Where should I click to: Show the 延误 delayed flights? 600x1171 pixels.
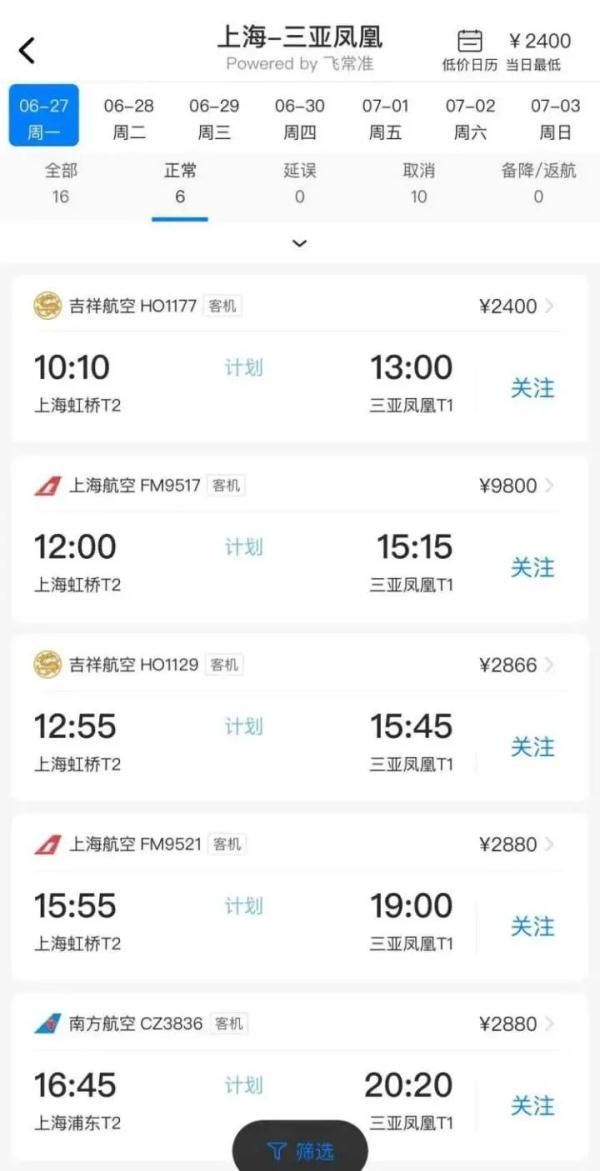(300, 183)
